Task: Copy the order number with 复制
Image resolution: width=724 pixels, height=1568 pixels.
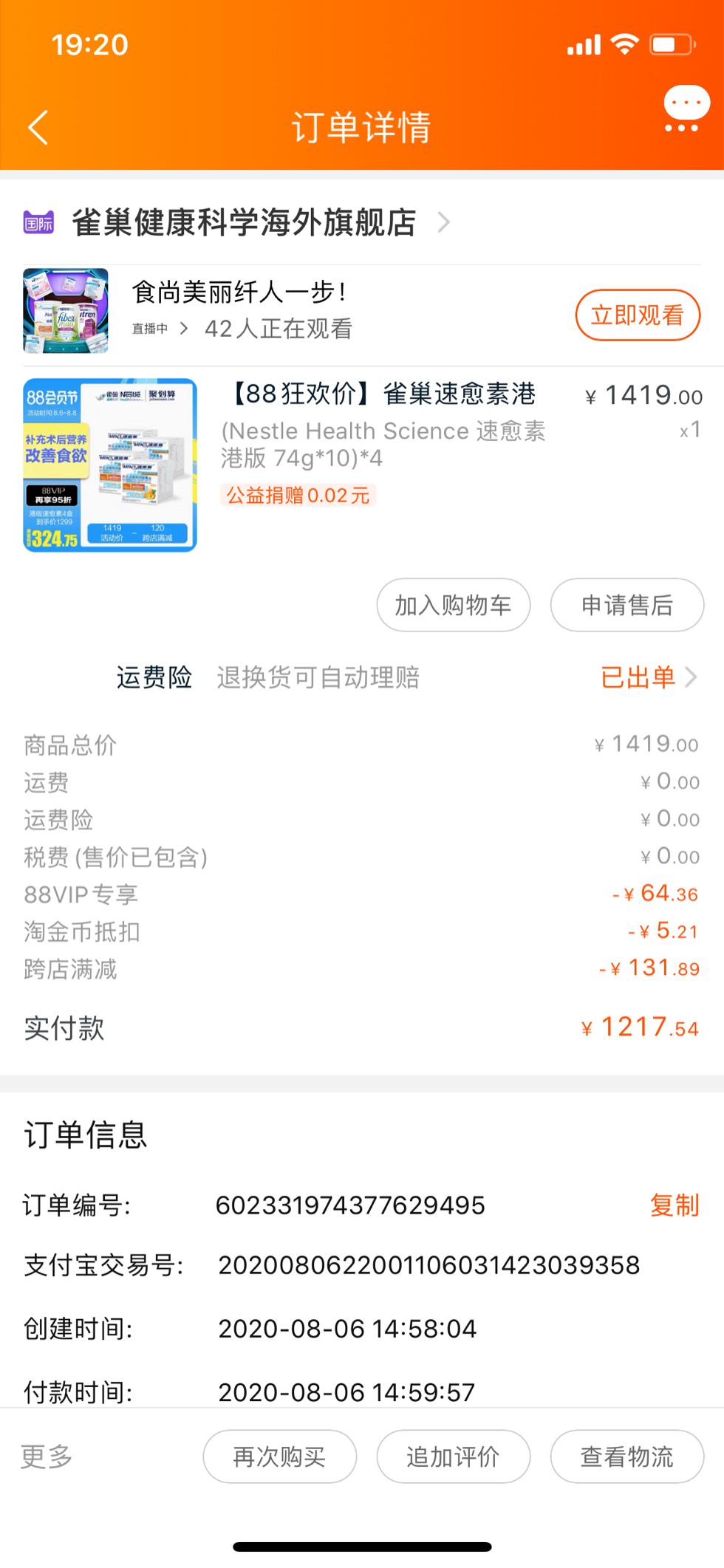Action: click(674, 1205)
